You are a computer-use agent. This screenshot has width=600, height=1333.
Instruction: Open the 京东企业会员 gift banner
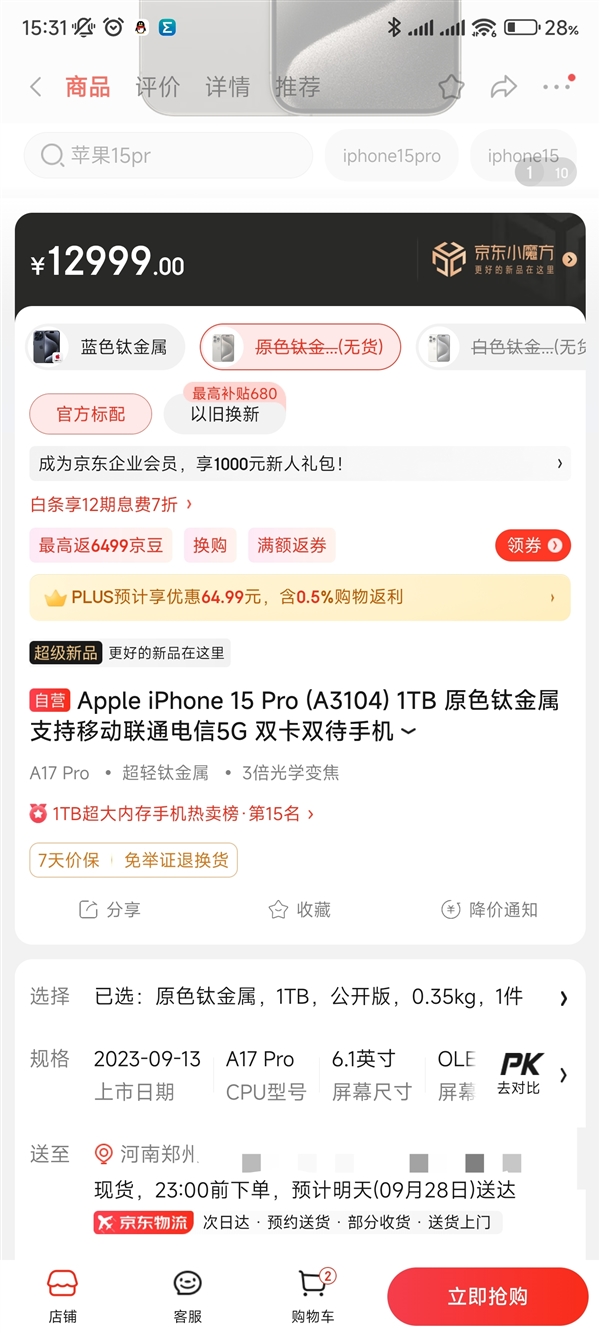click(300, 464)
